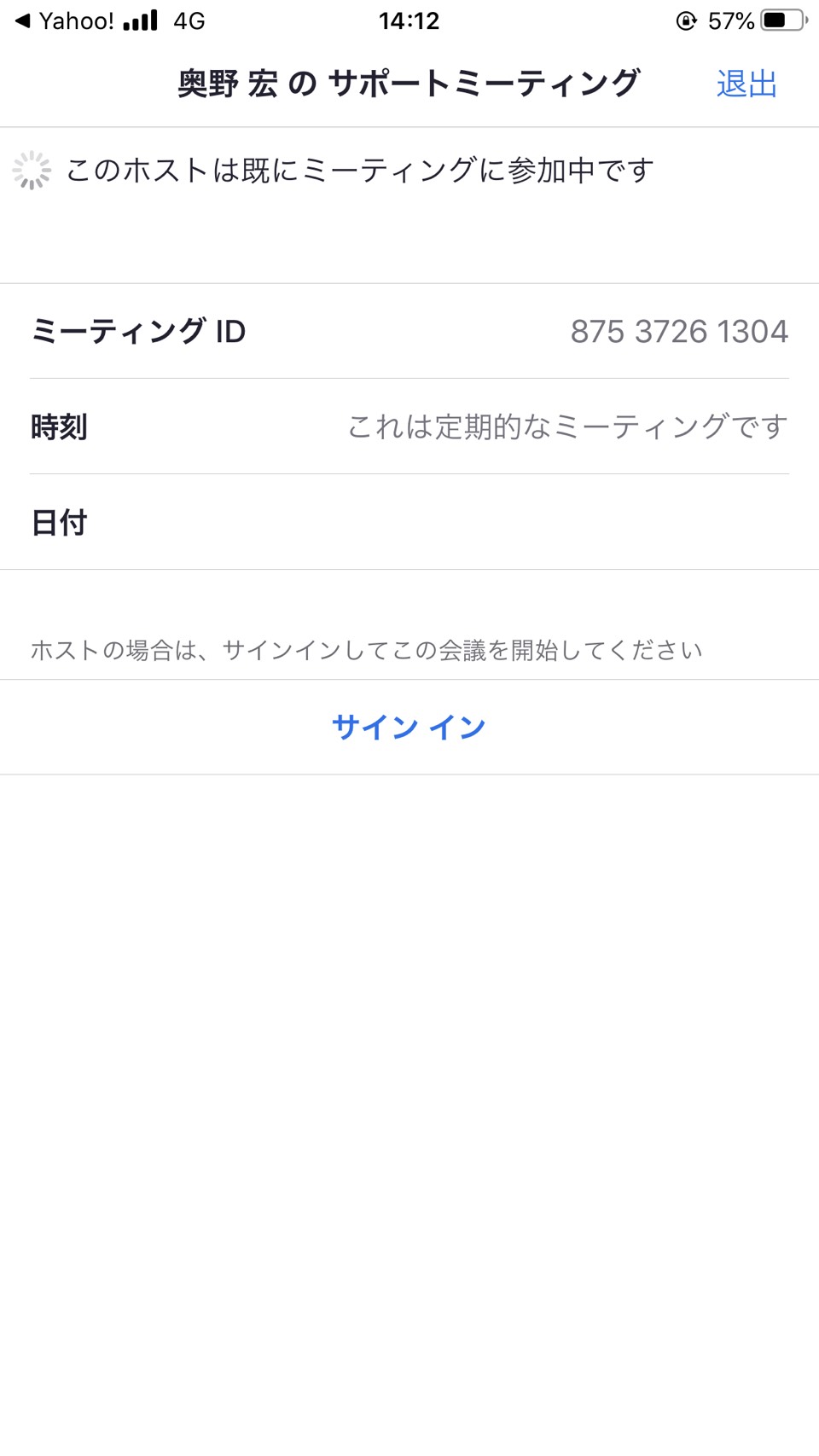This screenshot has height=1456, width=819.
Task: Leave the meeting via 退出
Action: click(x=746, y=84)
